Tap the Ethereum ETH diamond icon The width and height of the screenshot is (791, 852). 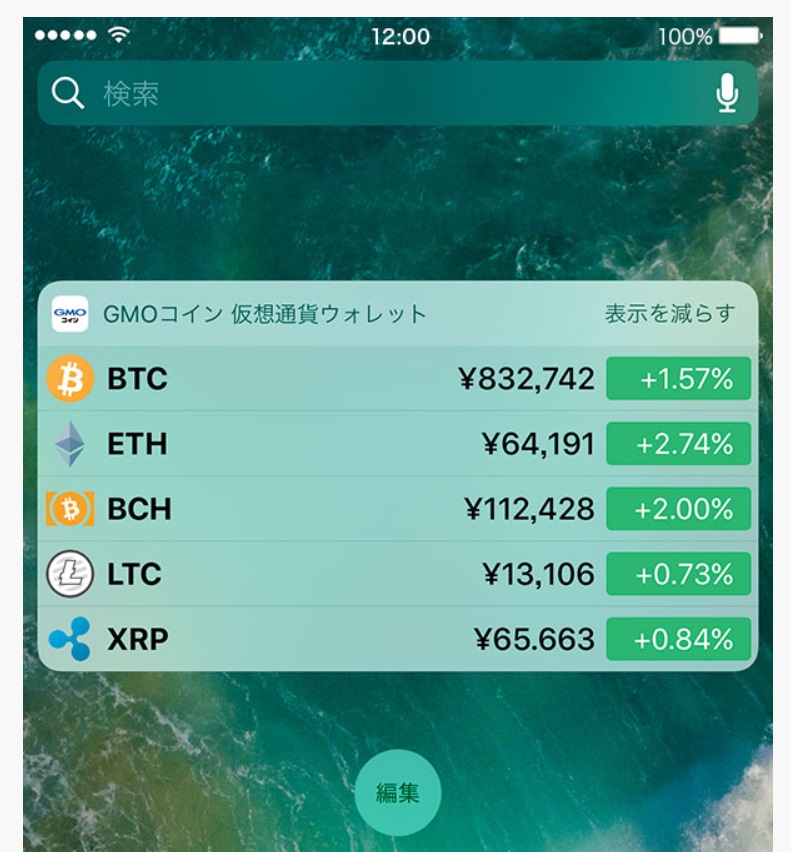click(68, 444)
